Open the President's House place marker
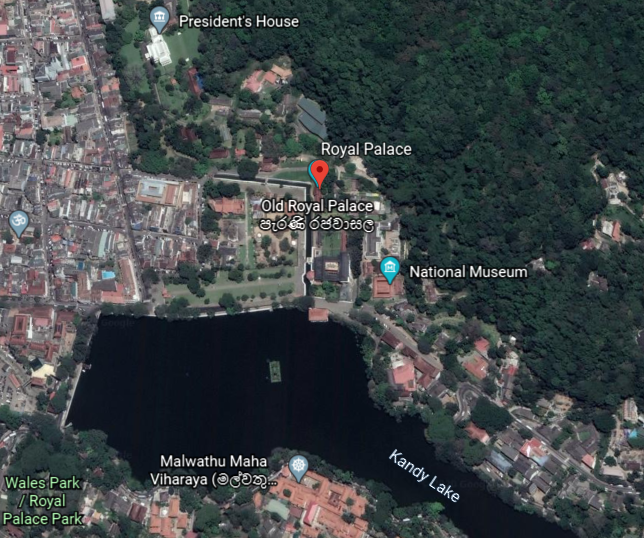The width and height of the screenshot is (644, 538). (159, 19)
